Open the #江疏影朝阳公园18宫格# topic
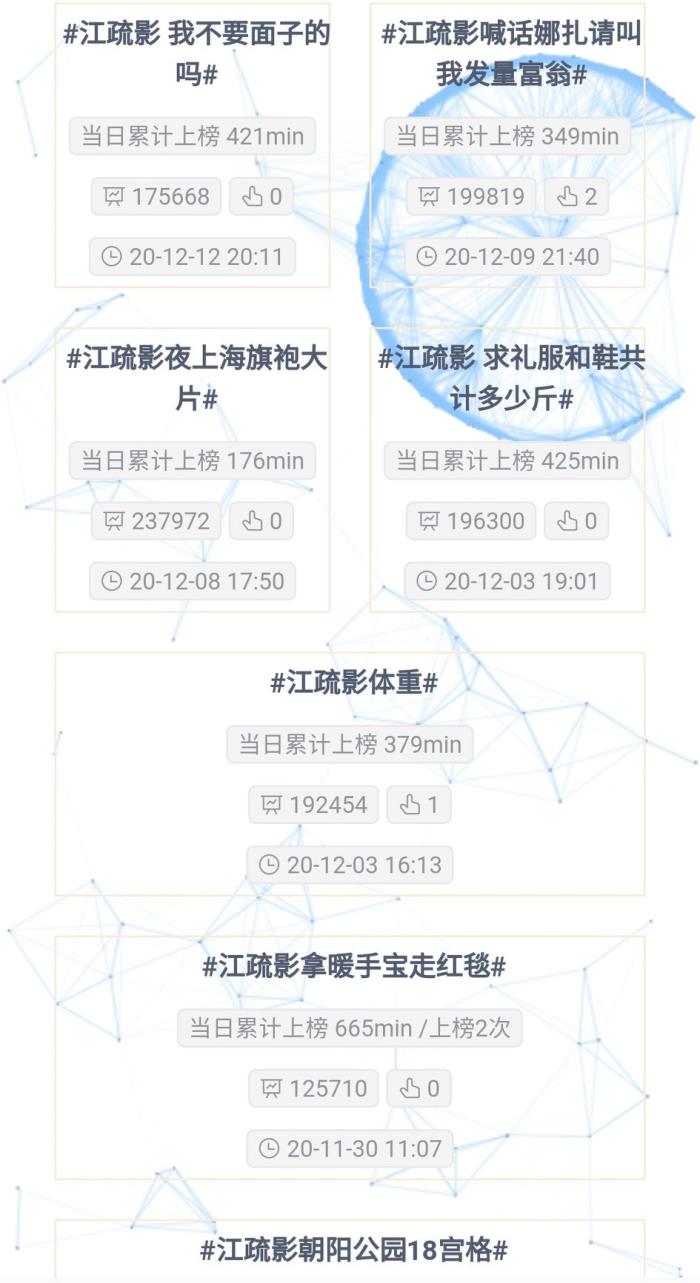 point(353,1249)
